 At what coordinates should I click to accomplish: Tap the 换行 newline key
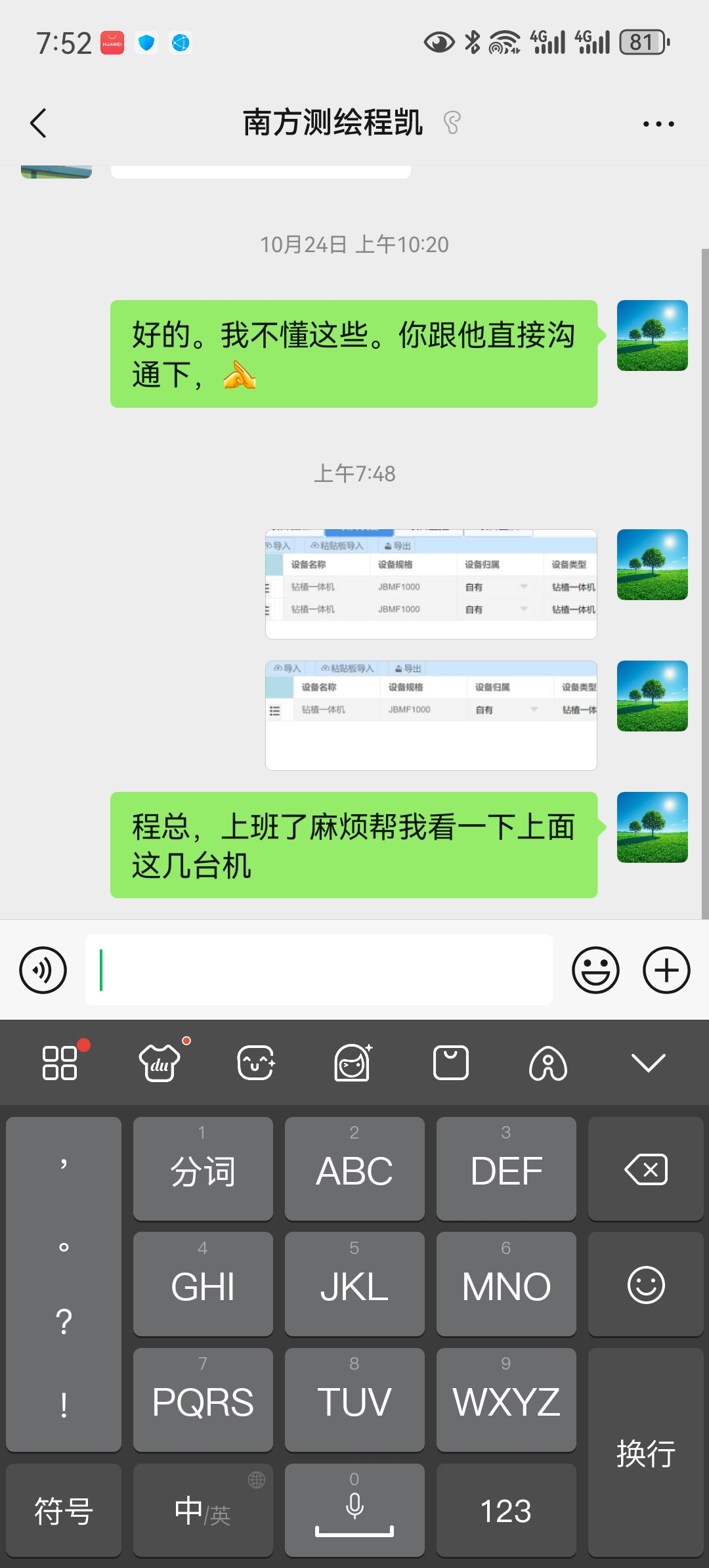tap(646, 1452)
